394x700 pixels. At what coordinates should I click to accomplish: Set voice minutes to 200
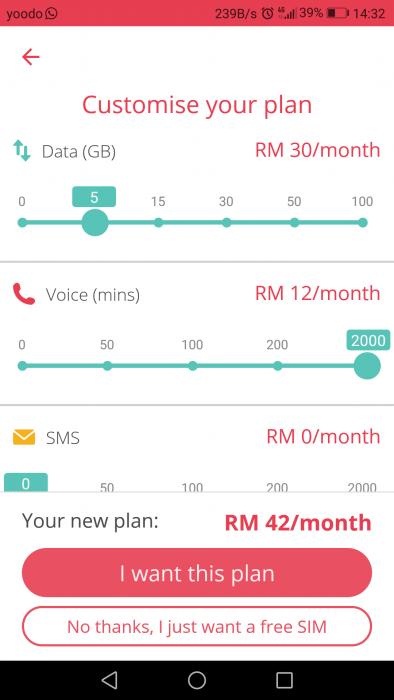tap(278, 366)
